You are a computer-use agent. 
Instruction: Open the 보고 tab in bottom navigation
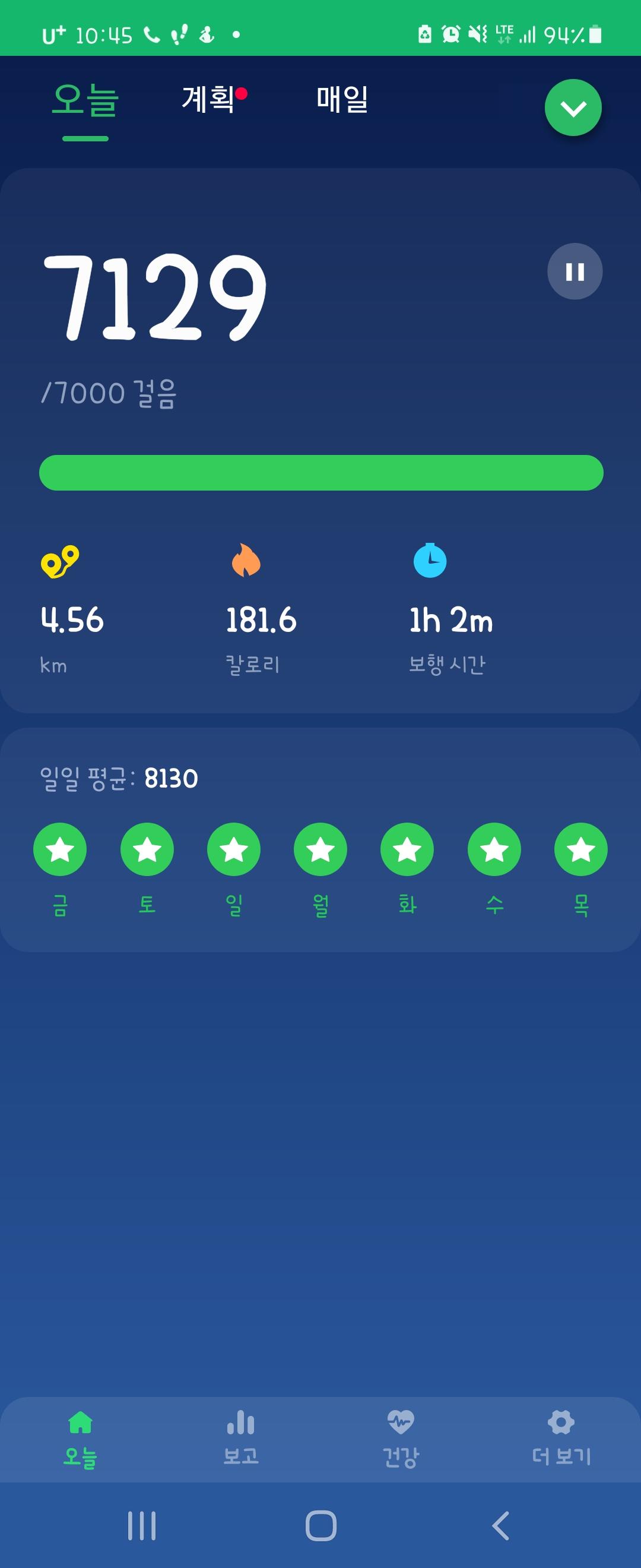[x=241, y=1438]
